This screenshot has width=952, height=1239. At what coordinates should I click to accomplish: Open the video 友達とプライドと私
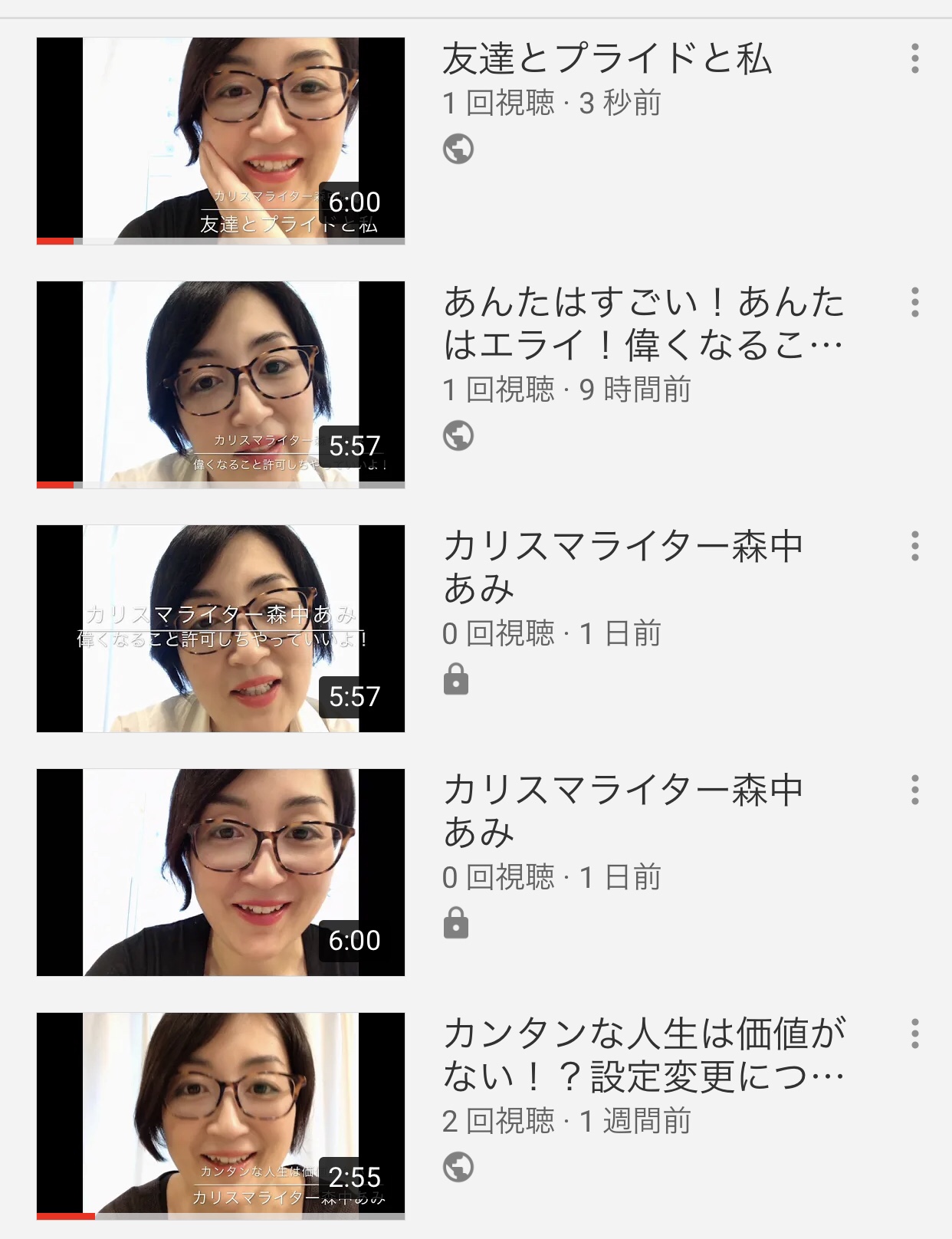[221, 141]
